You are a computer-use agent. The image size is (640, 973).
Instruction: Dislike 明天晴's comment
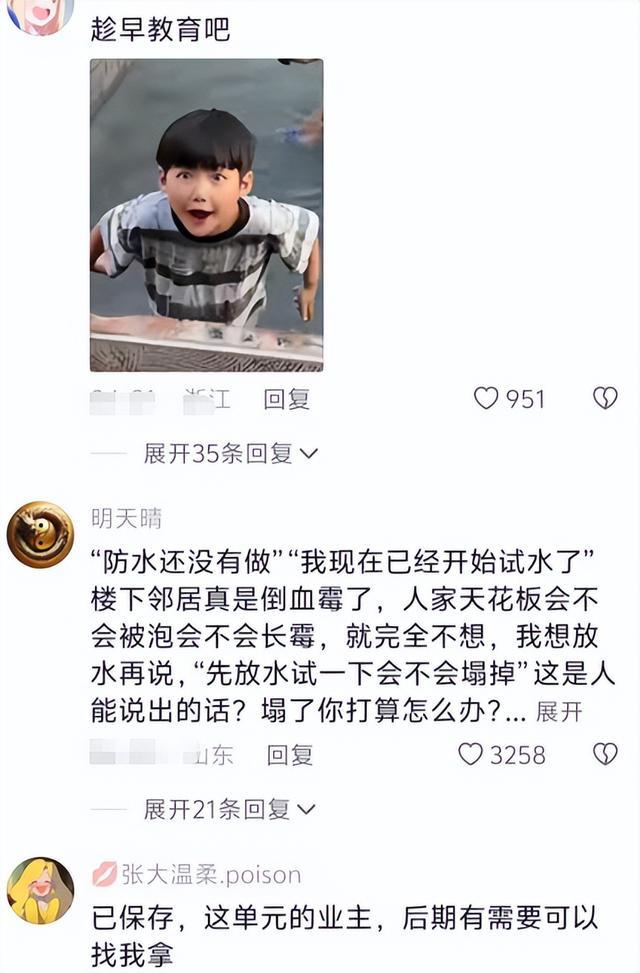click(x=605, y=754)
